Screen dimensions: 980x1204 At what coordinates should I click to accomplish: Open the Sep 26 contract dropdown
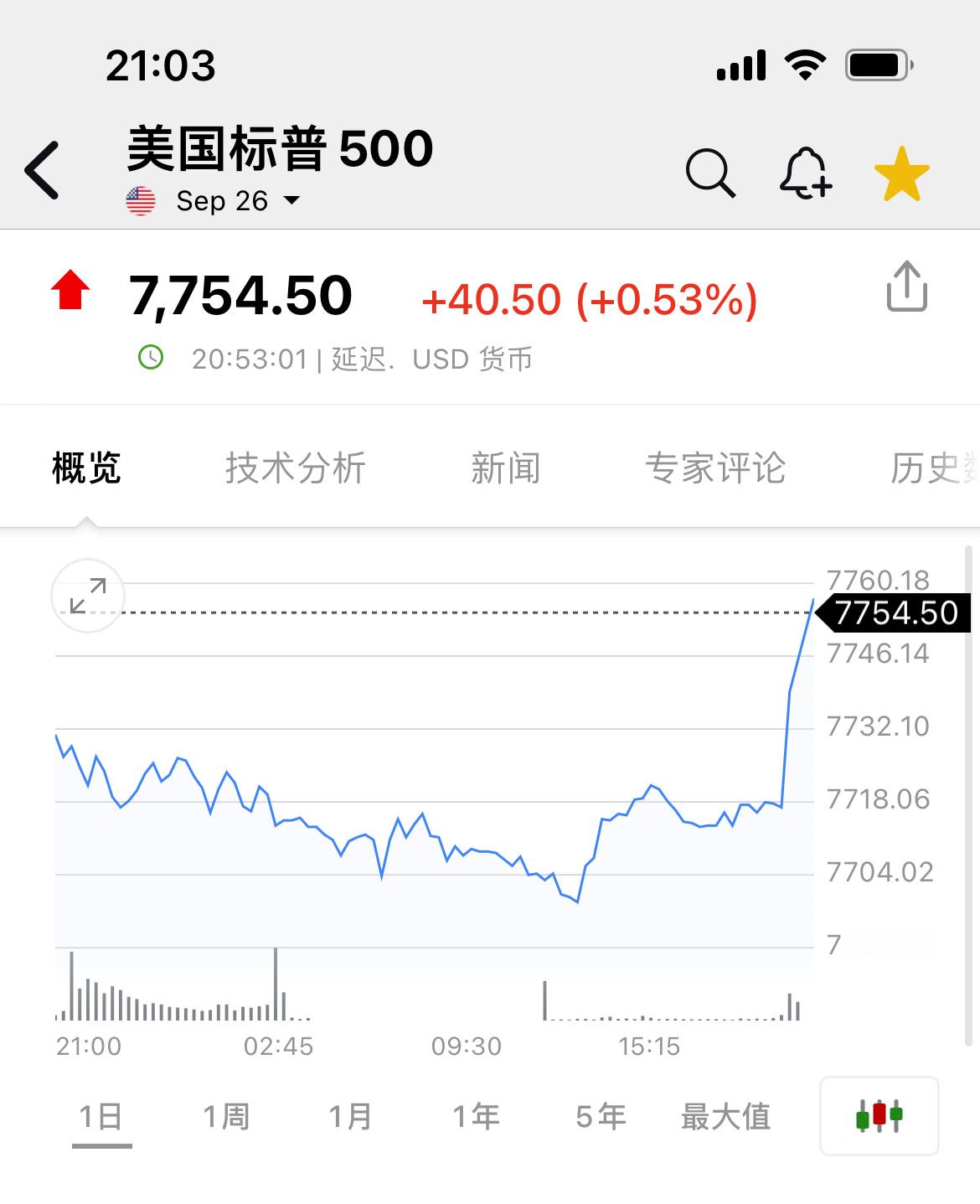click(x=238, y=201)
